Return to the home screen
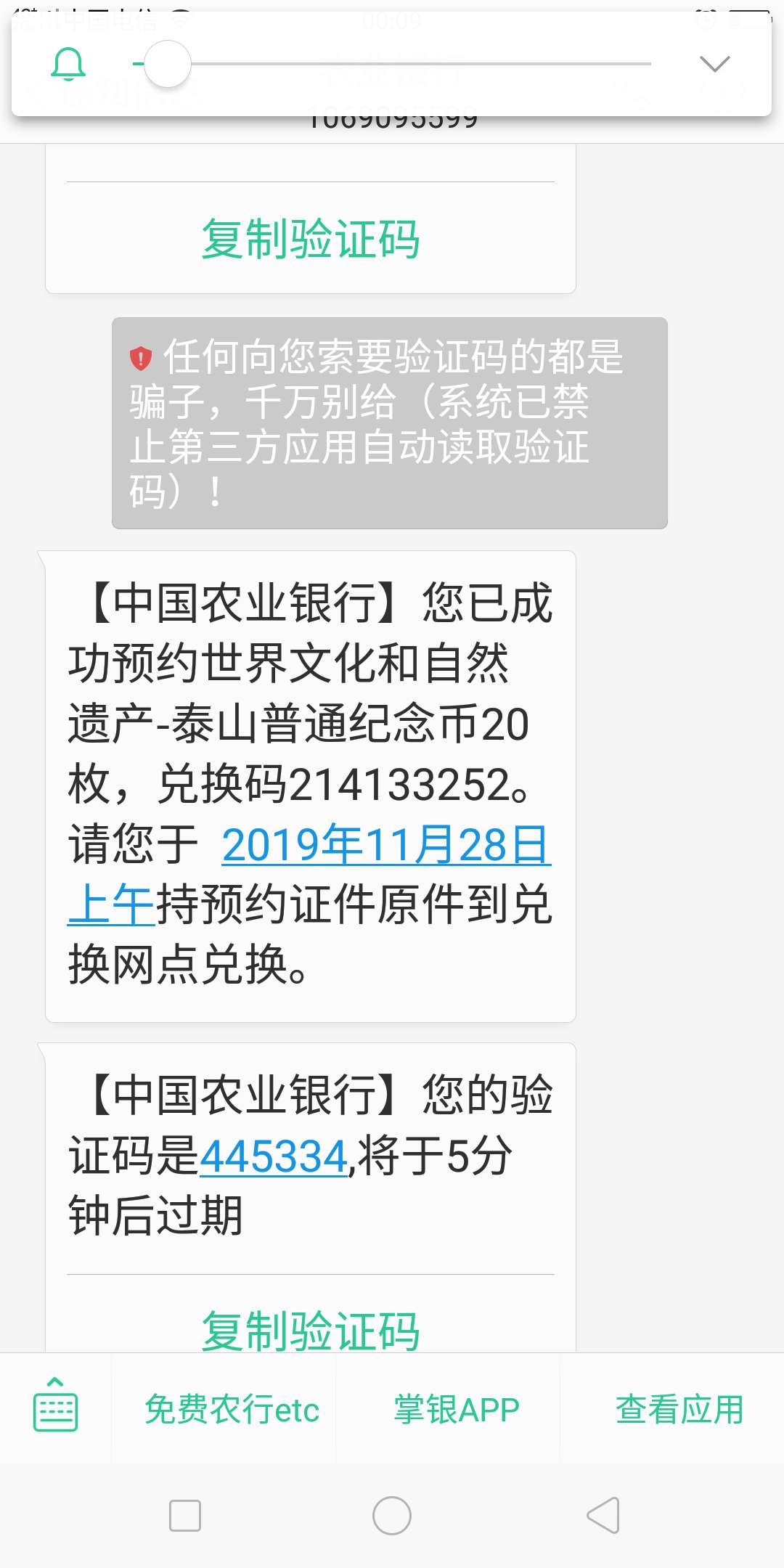784x1568 pixels. [x=392, y=1516]
